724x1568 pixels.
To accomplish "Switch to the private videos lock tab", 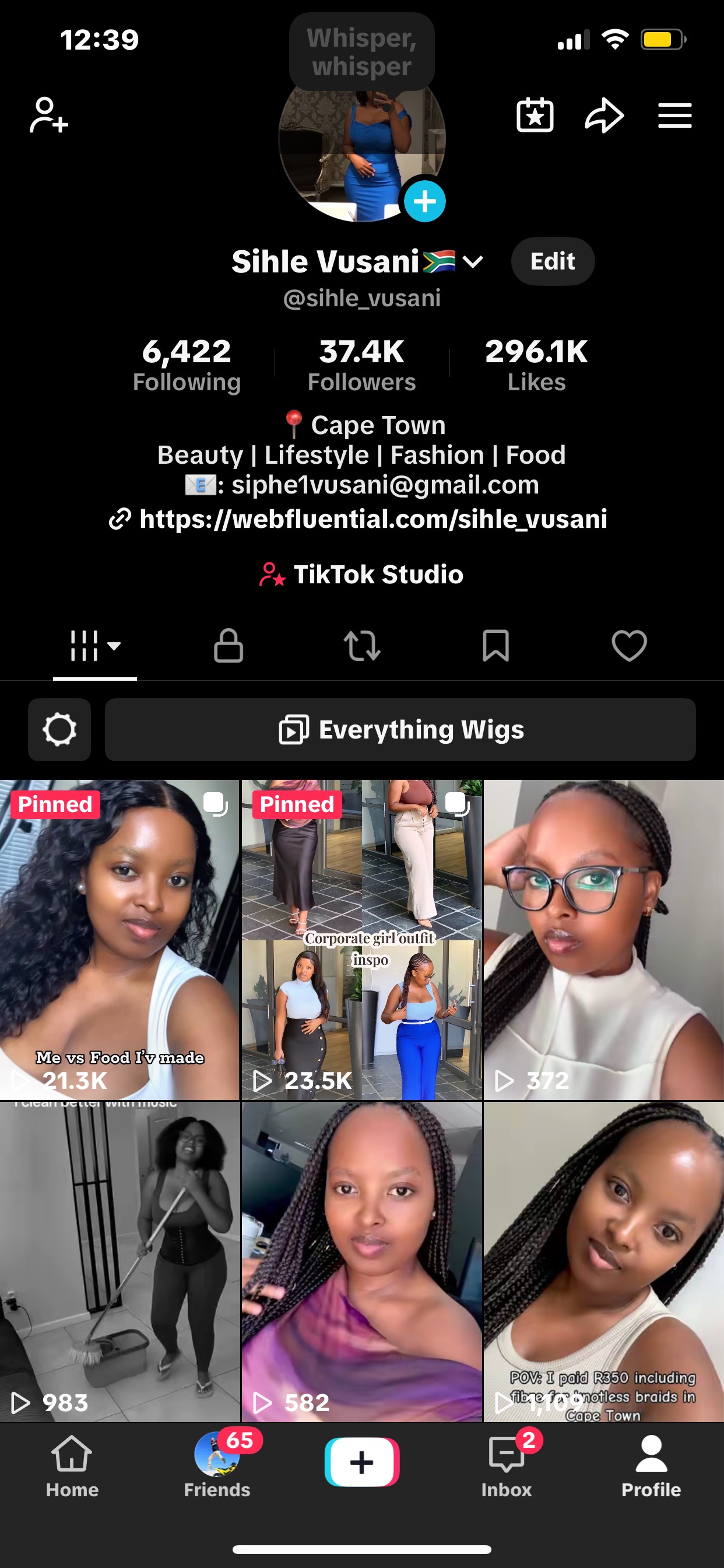I will (x=228, y=645).
